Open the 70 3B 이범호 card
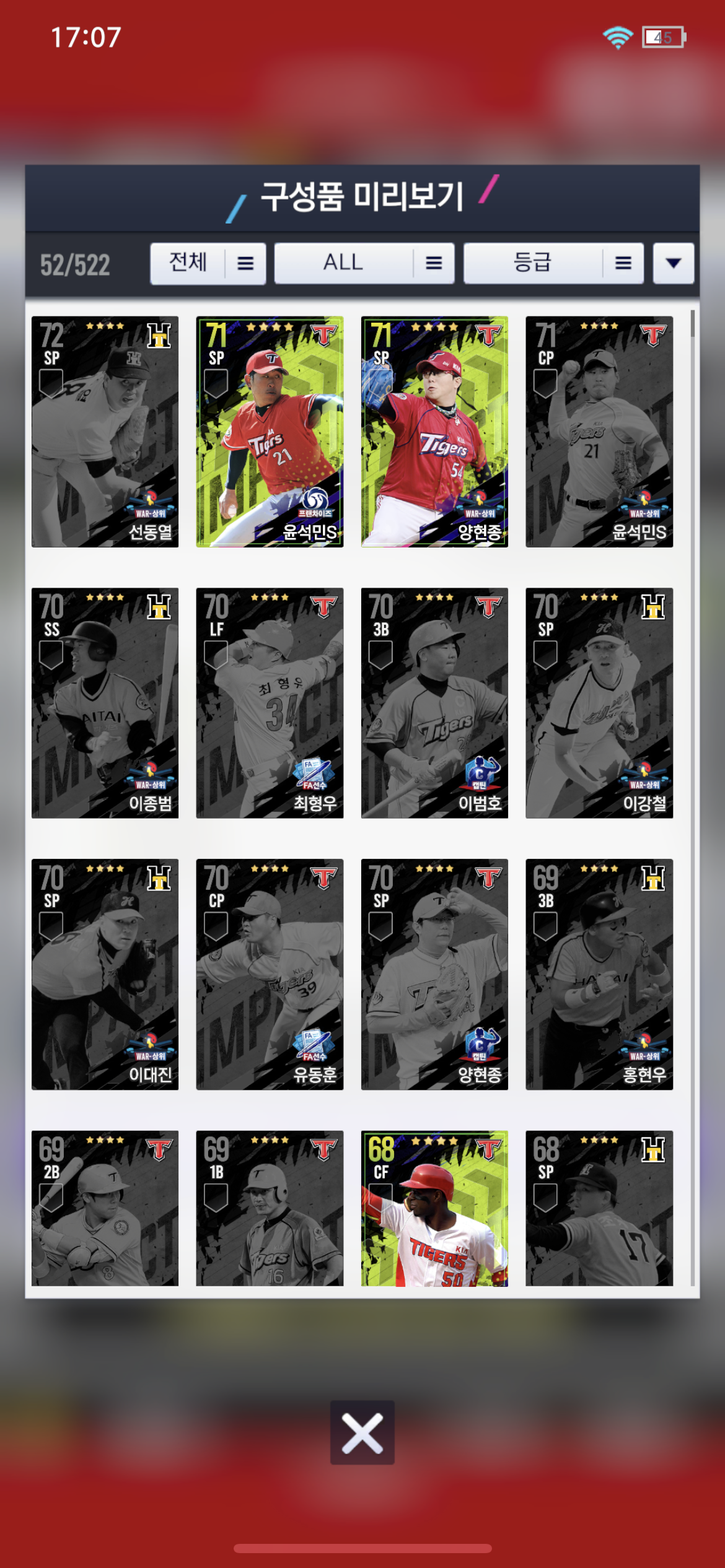This screenshot has width=725, height=1568. [434, 703]
